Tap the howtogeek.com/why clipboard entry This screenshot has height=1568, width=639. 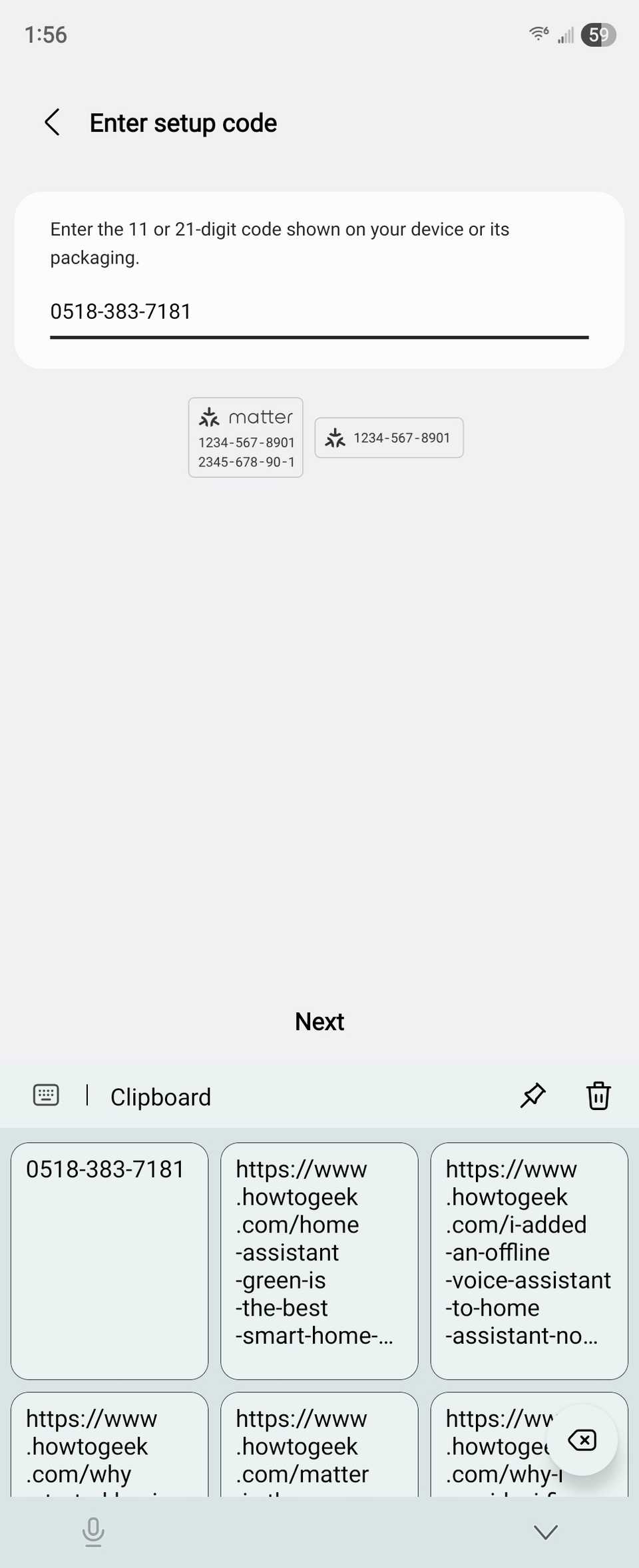[109, 1444]
